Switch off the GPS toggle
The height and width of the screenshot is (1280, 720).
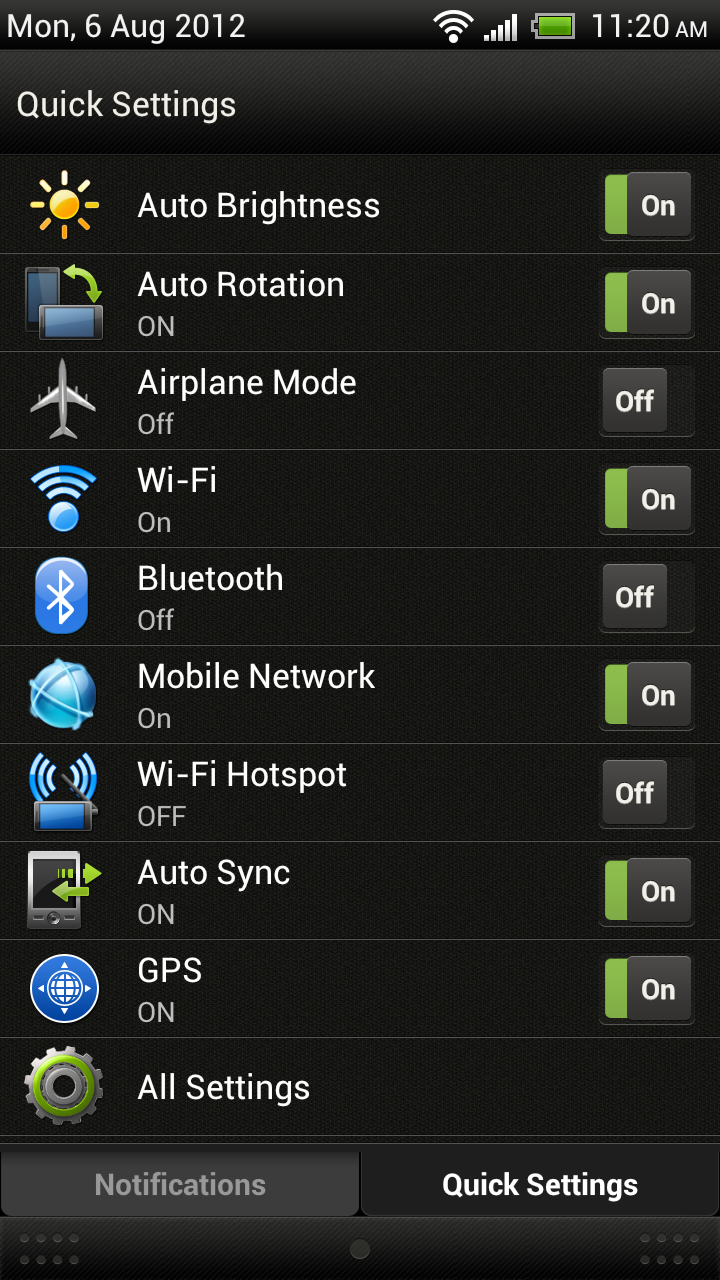pos(647,990)
